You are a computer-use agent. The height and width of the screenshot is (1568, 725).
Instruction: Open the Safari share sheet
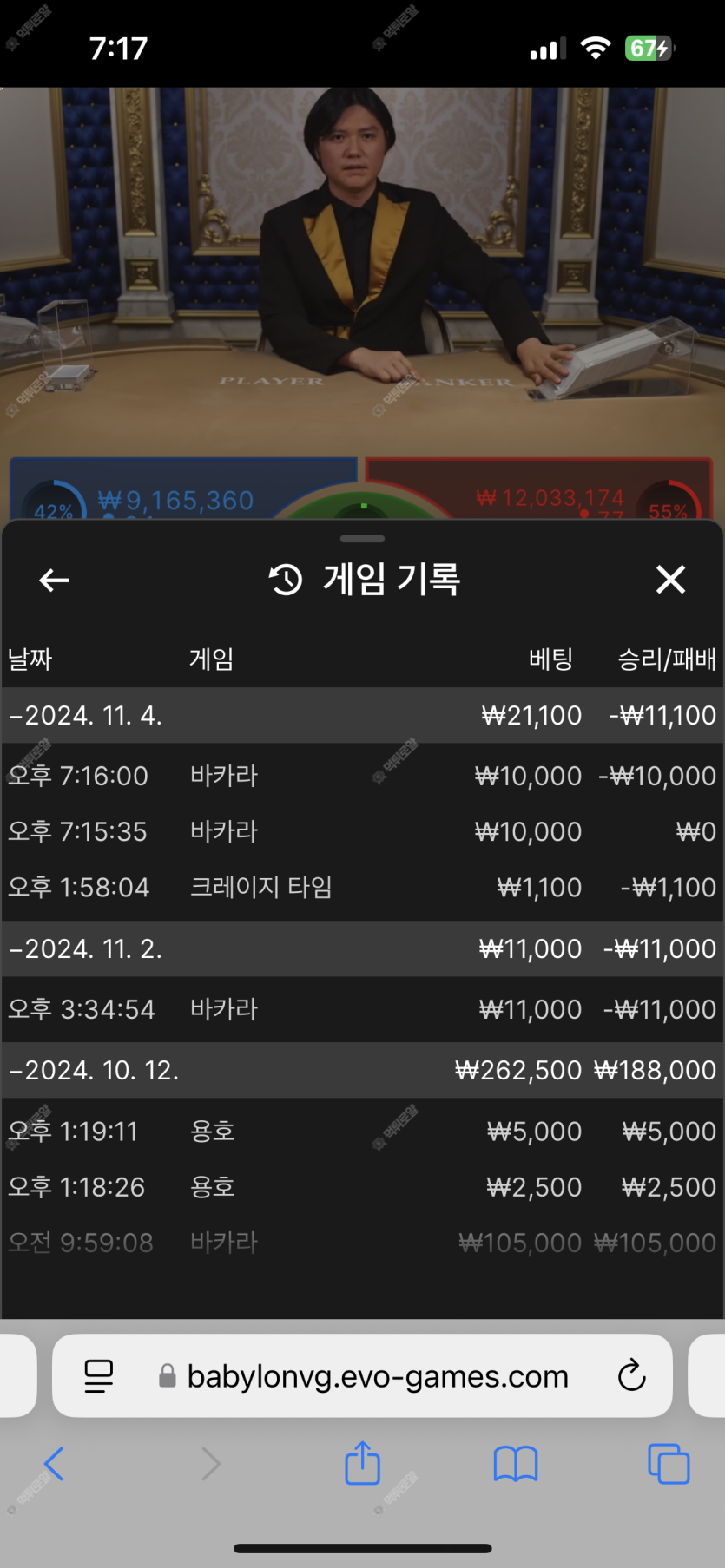click(362, 1463)
